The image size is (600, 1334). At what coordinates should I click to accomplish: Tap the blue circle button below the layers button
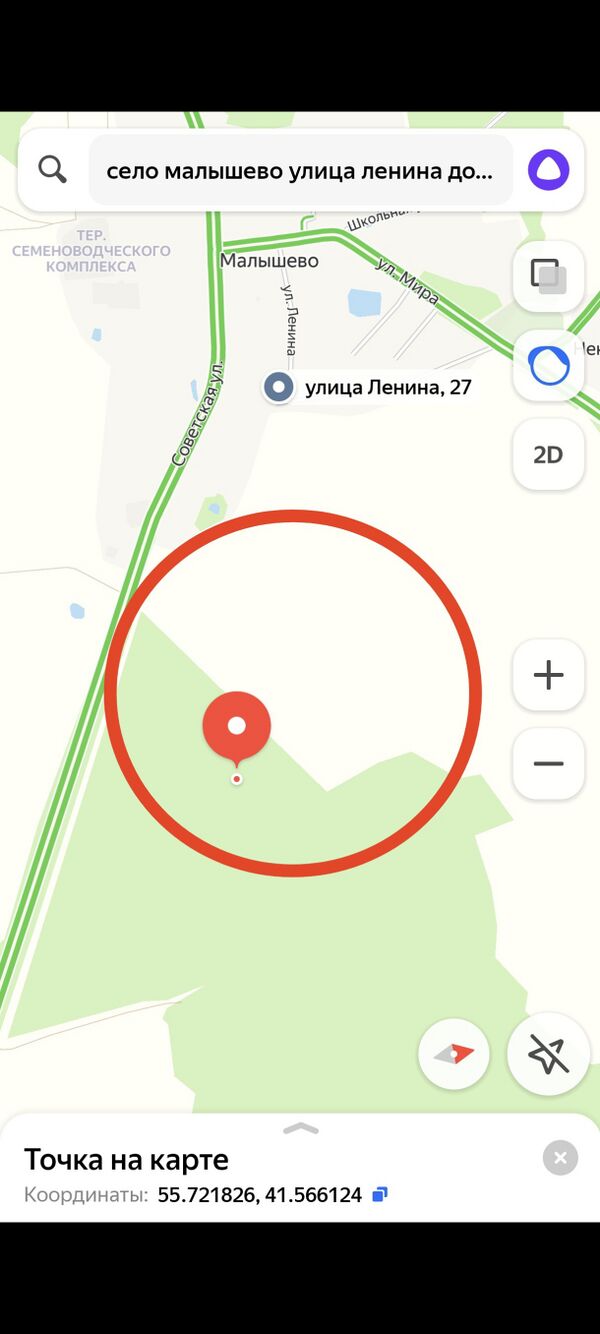coord(548,366)
